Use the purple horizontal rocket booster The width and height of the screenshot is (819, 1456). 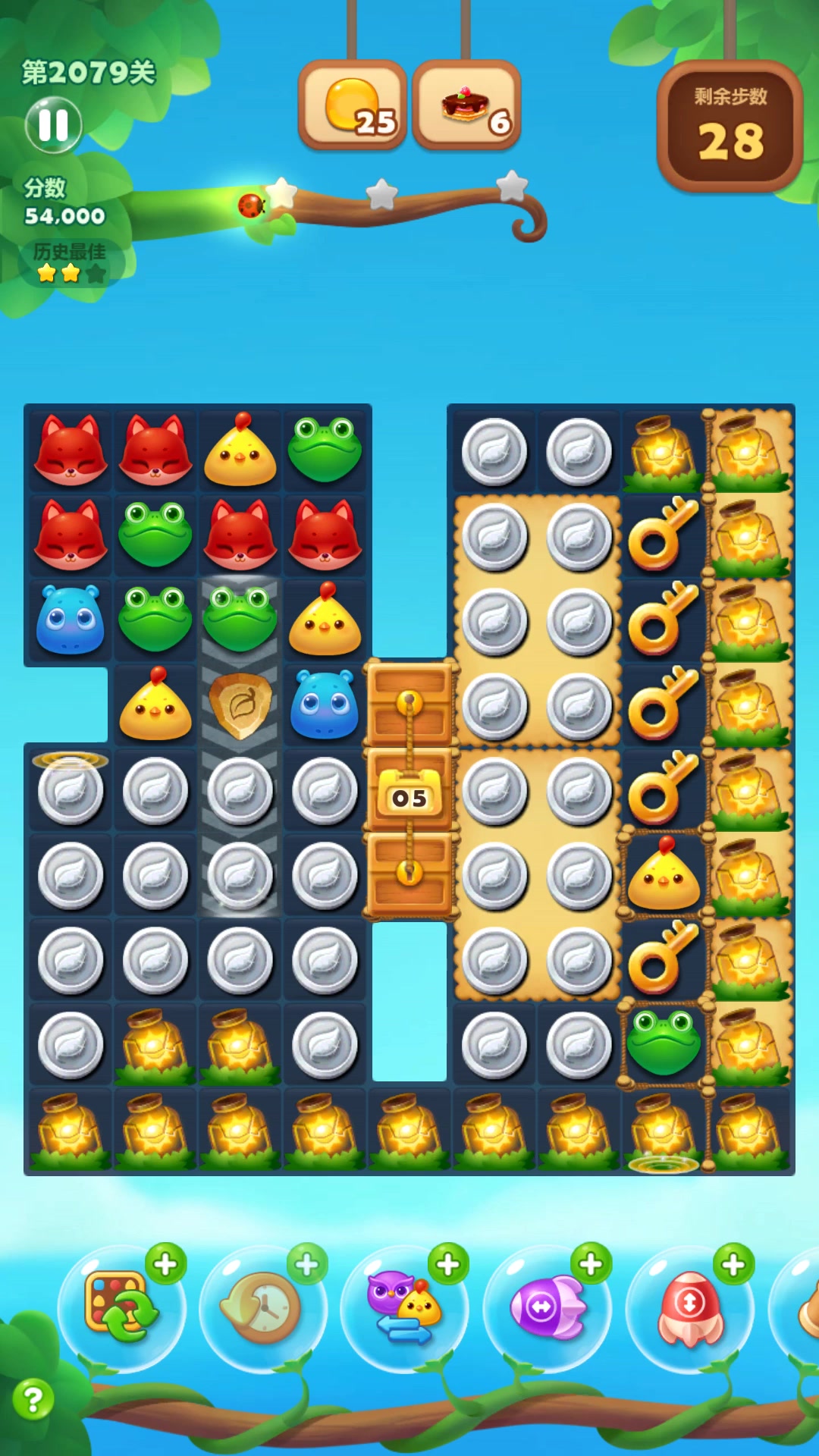point(547,1307)
